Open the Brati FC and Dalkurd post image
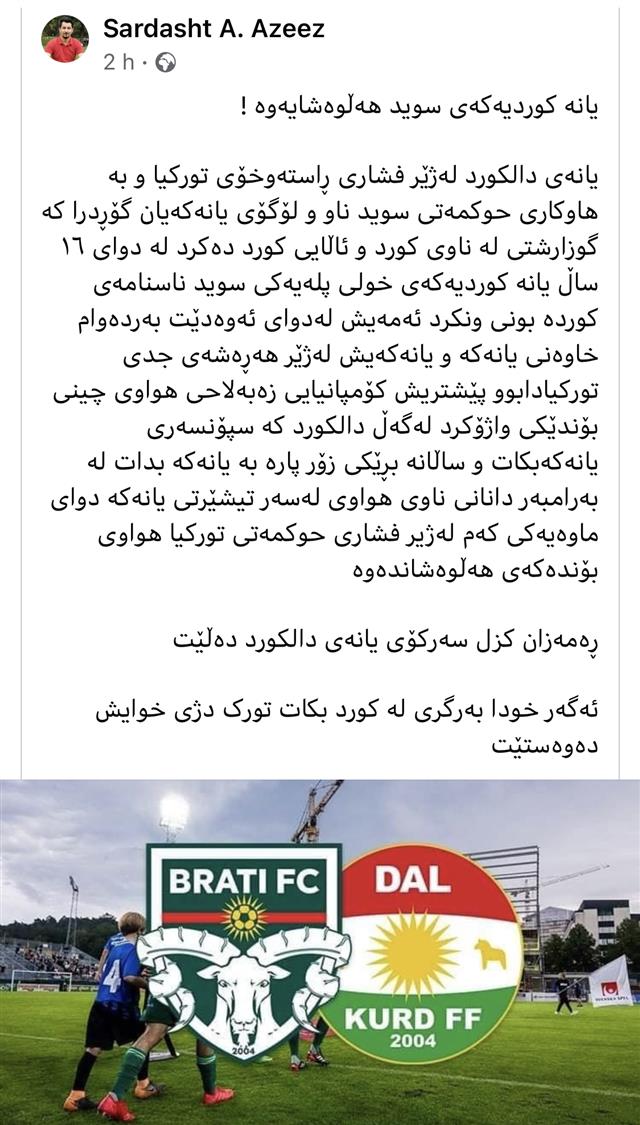The height and width of the screenshot is (1125, 640). 320,950
